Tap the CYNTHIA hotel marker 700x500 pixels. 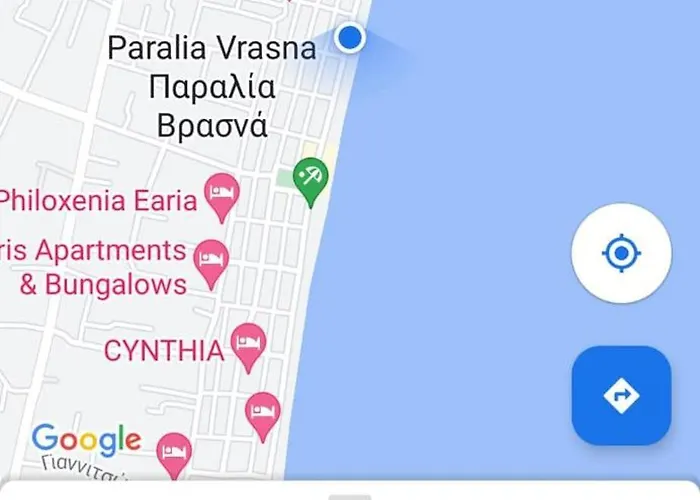248,344
